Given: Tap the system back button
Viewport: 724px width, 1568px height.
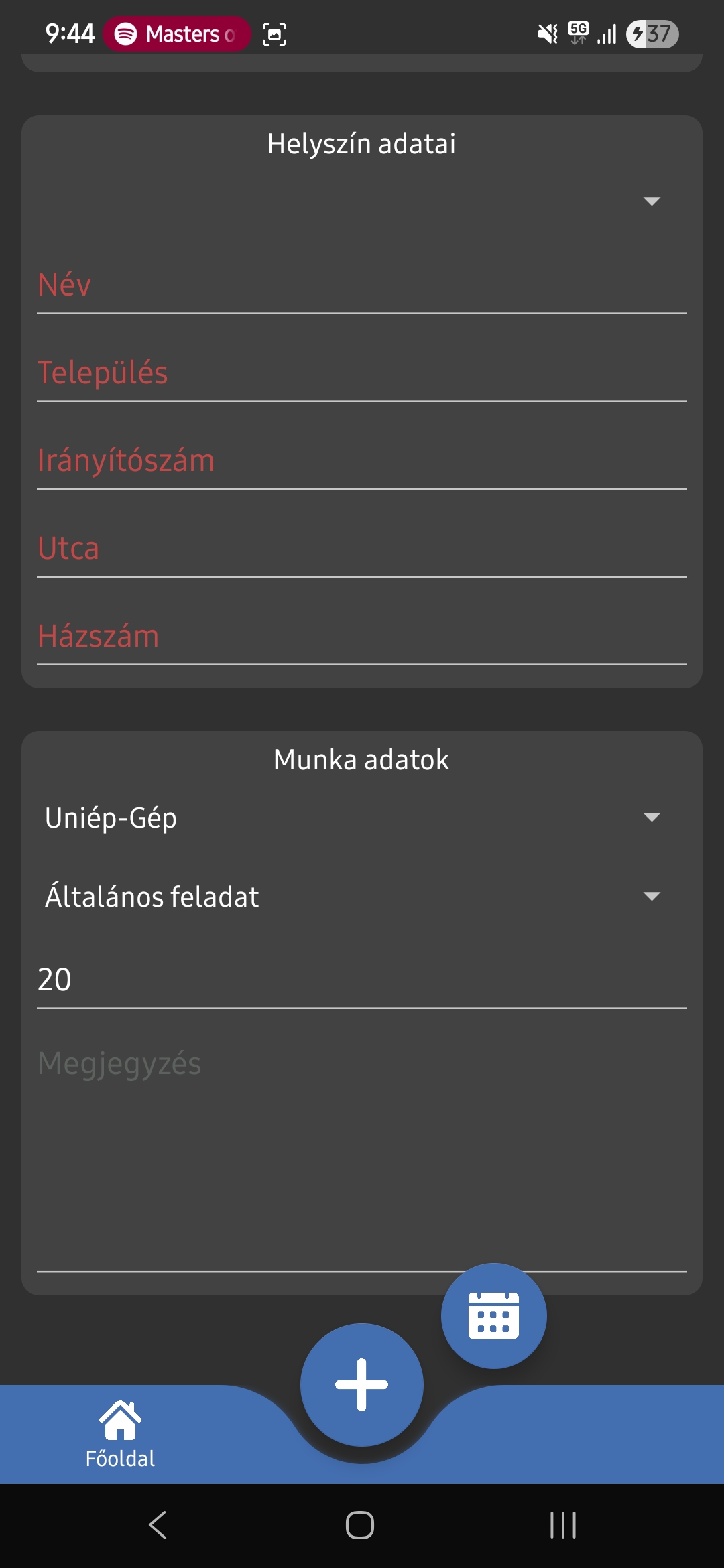Looking at the screenshot, I should (x=158, y=1526).
